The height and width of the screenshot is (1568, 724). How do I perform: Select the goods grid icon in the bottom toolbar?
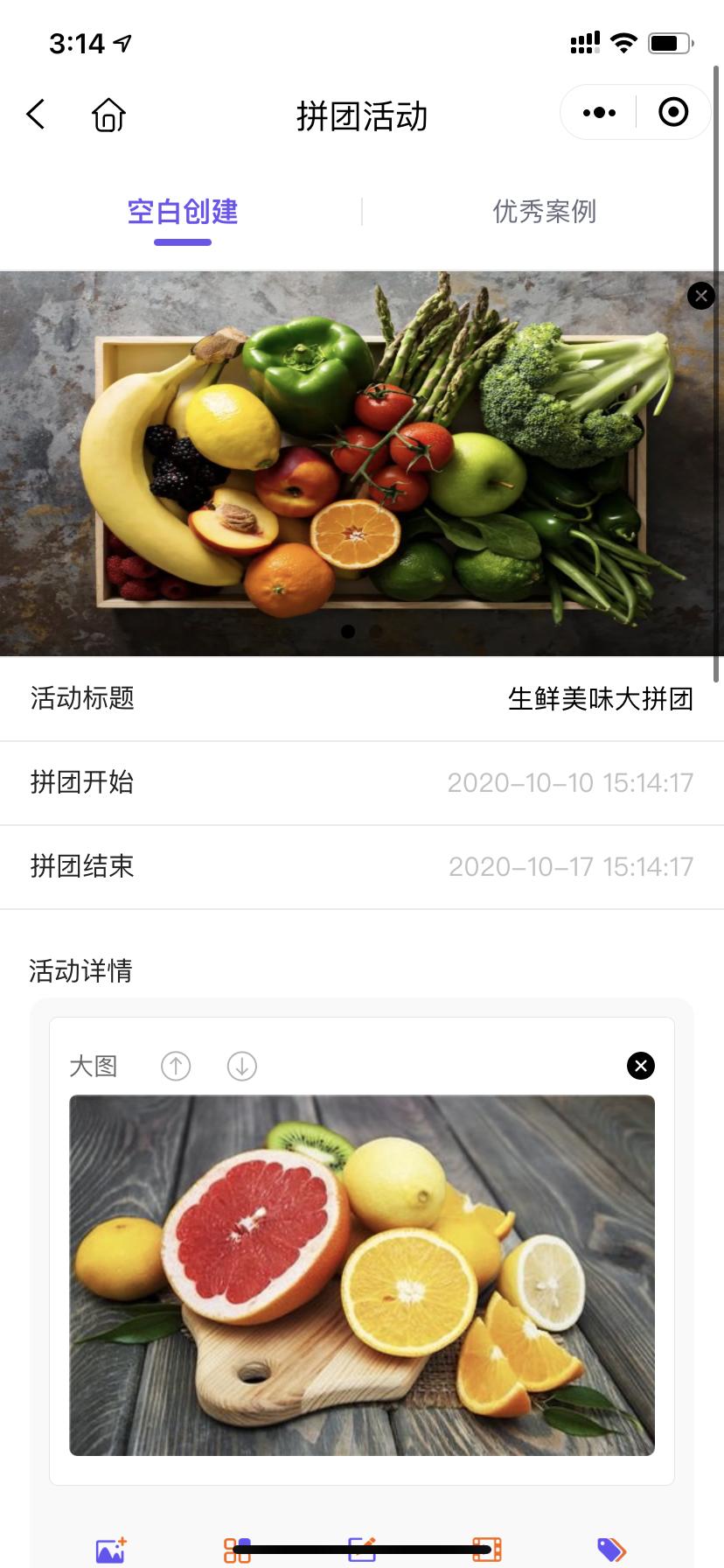point(237,1549)
